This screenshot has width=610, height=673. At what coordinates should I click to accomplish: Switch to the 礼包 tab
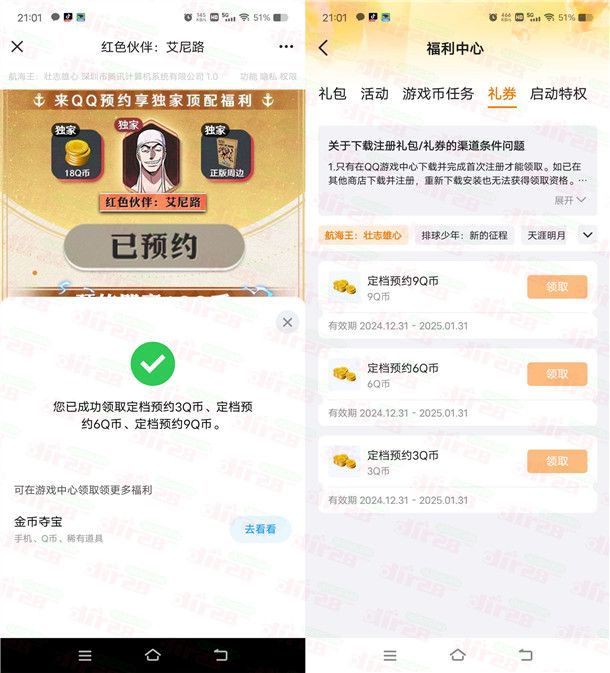point(332,93)
